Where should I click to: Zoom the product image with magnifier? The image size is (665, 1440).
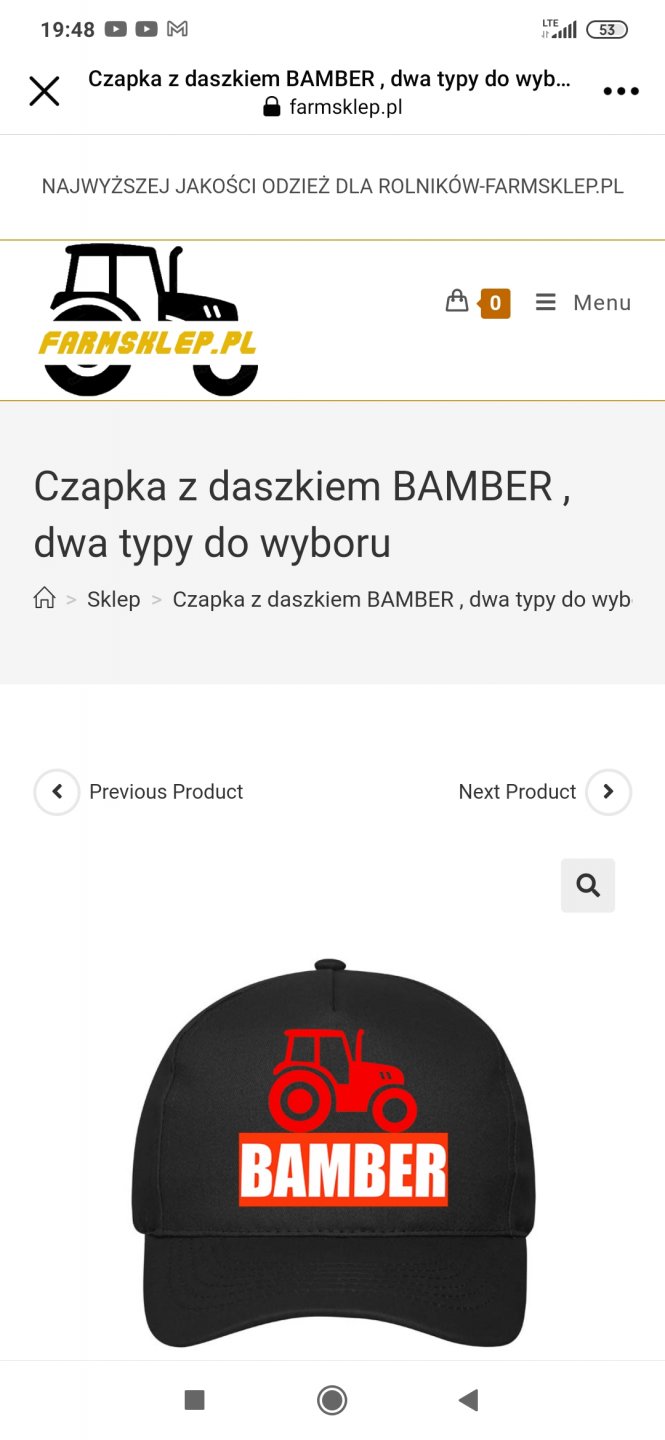588,885
